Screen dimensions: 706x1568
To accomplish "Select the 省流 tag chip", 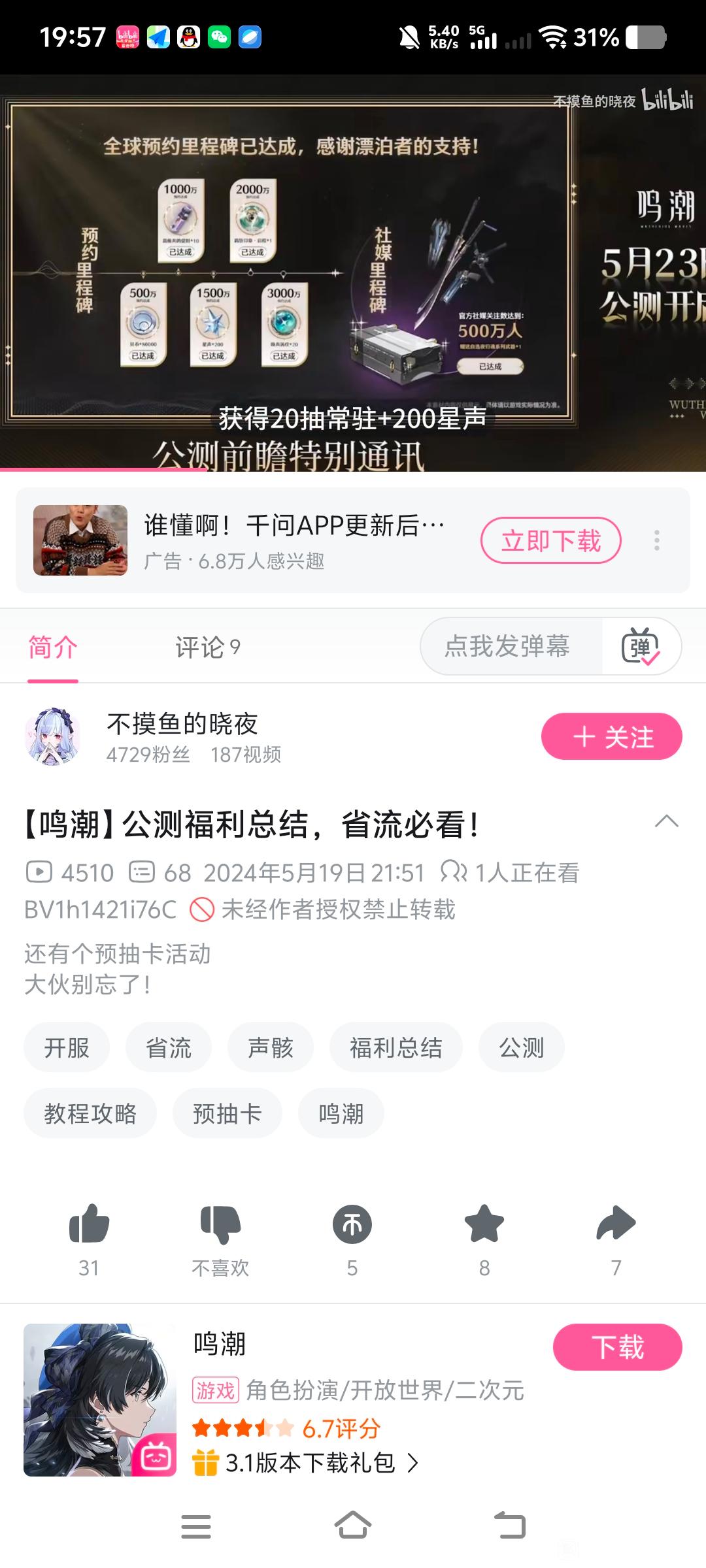I will 168,1047.
